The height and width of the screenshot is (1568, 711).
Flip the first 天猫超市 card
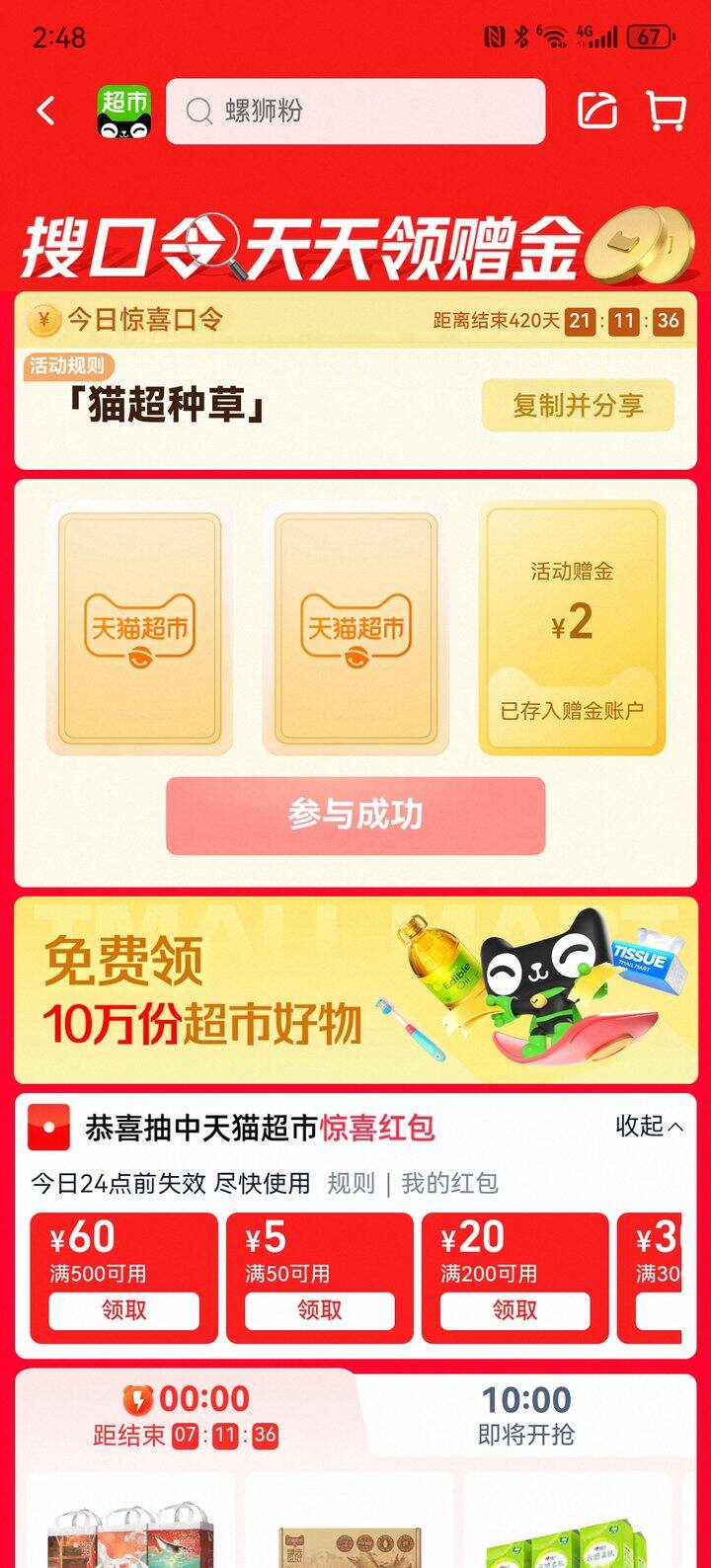point(139,629)
